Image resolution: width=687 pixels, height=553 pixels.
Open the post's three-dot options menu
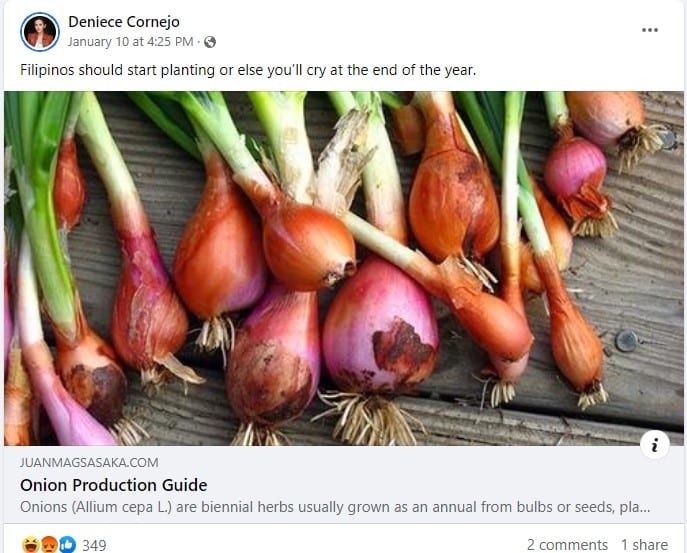click(x=650, y=30)
